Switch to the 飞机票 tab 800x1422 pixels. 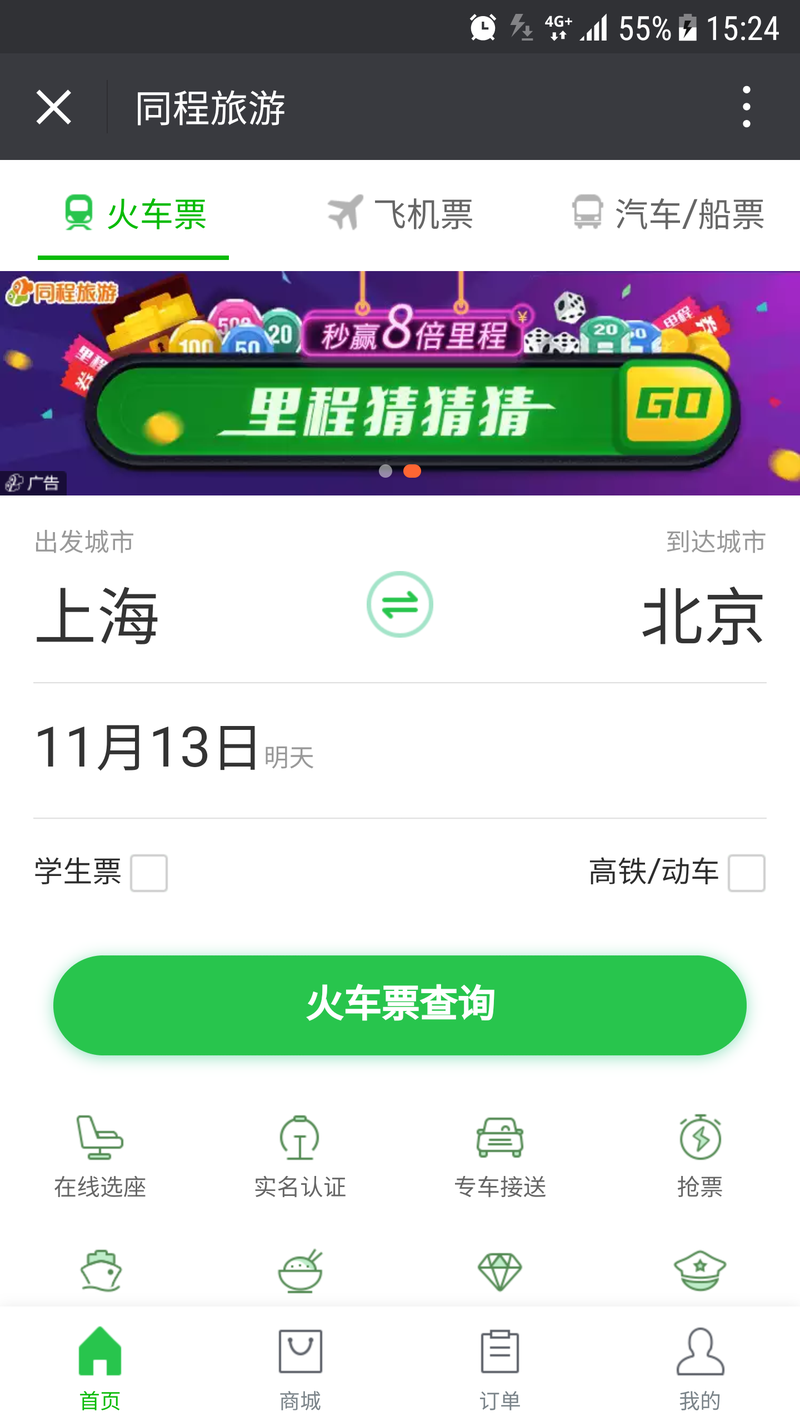point(400,214)
